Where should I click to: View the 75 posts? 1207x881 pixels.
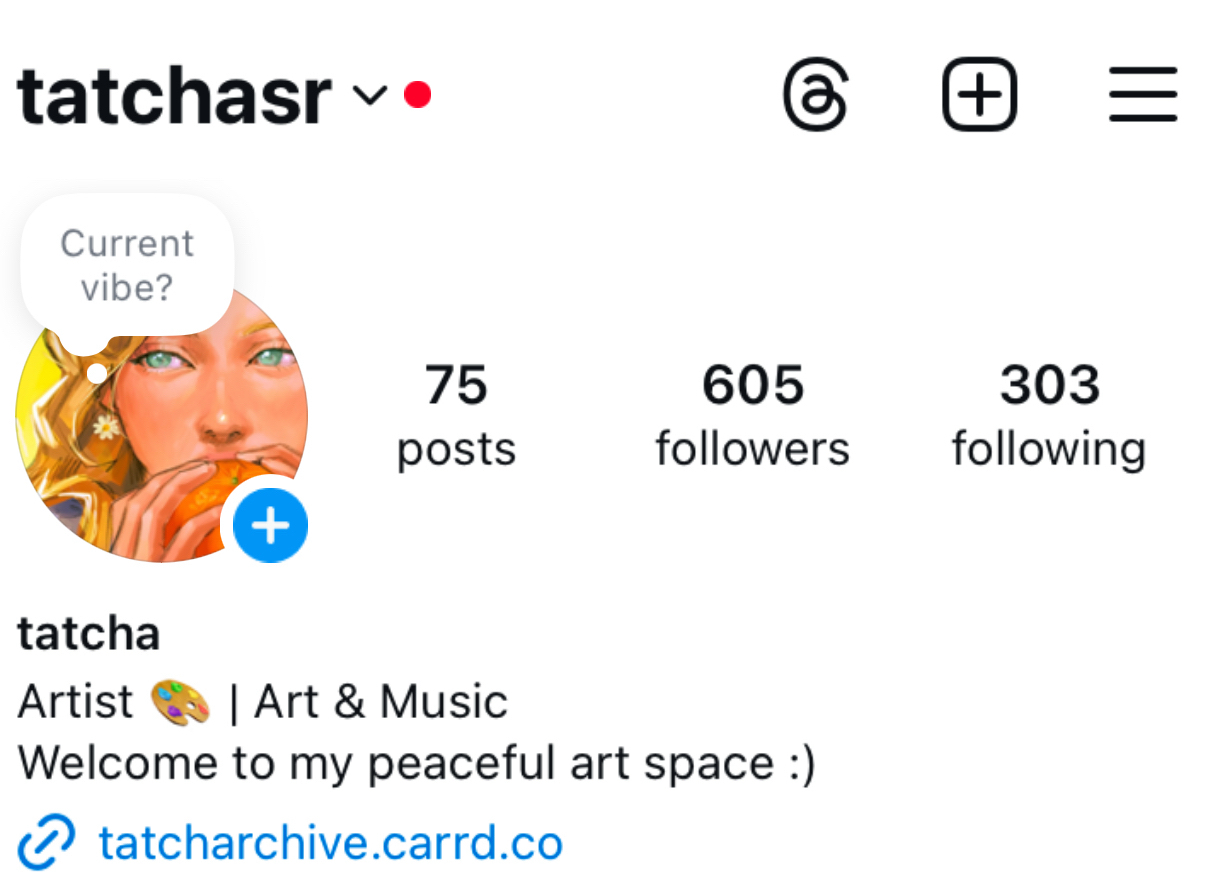coord(456,415)
